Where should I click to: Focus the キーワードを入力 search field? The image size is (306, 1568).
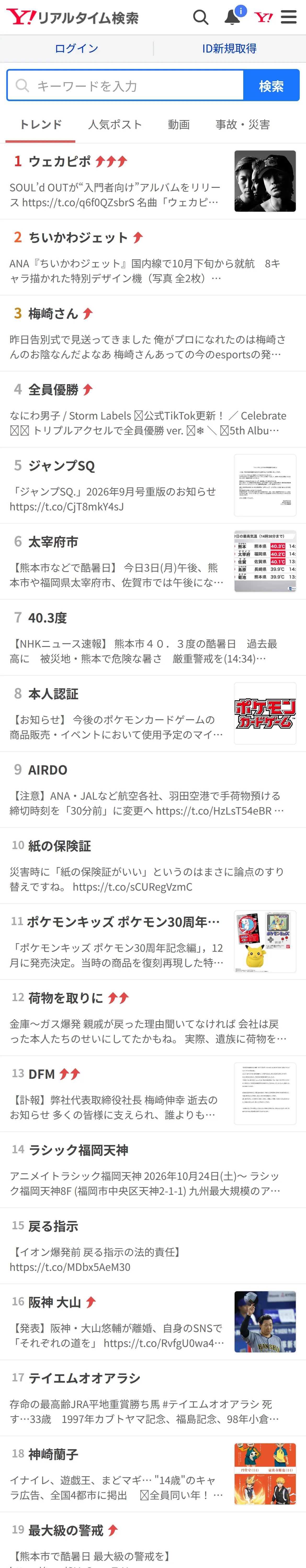click(125, 85)
